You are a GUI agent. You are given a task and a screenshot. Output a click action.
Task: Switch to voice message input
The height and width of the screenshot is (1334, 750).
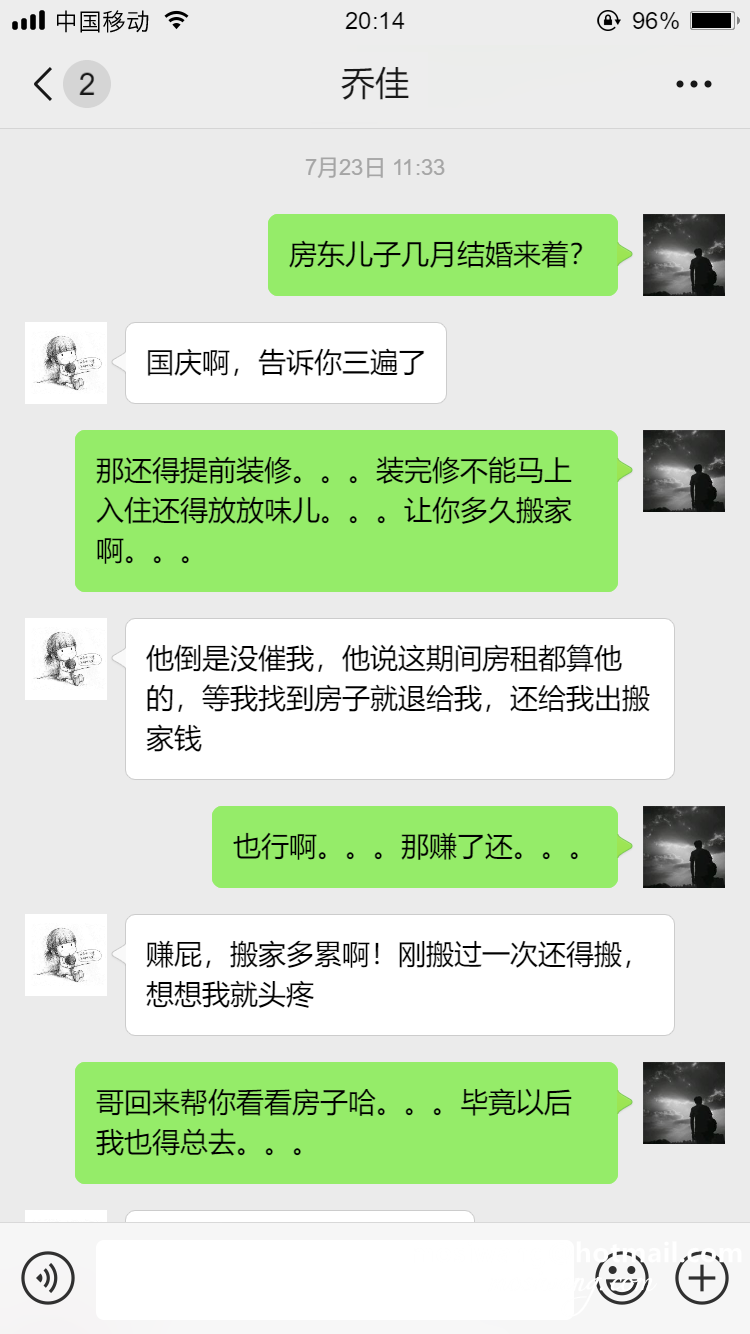coord(48,1277)
